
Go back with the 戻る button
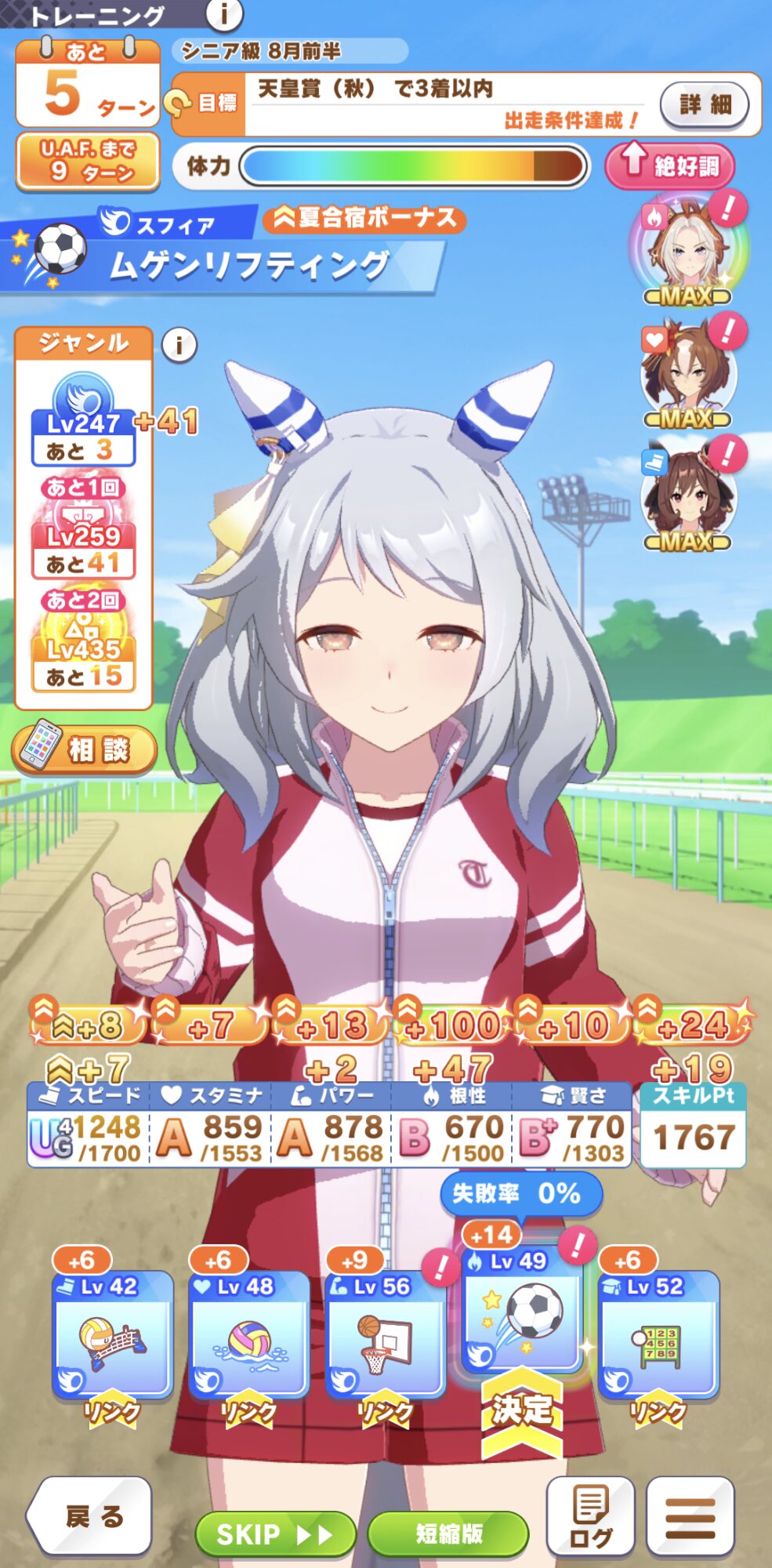pyautogui.click(x=90, y=1516)
